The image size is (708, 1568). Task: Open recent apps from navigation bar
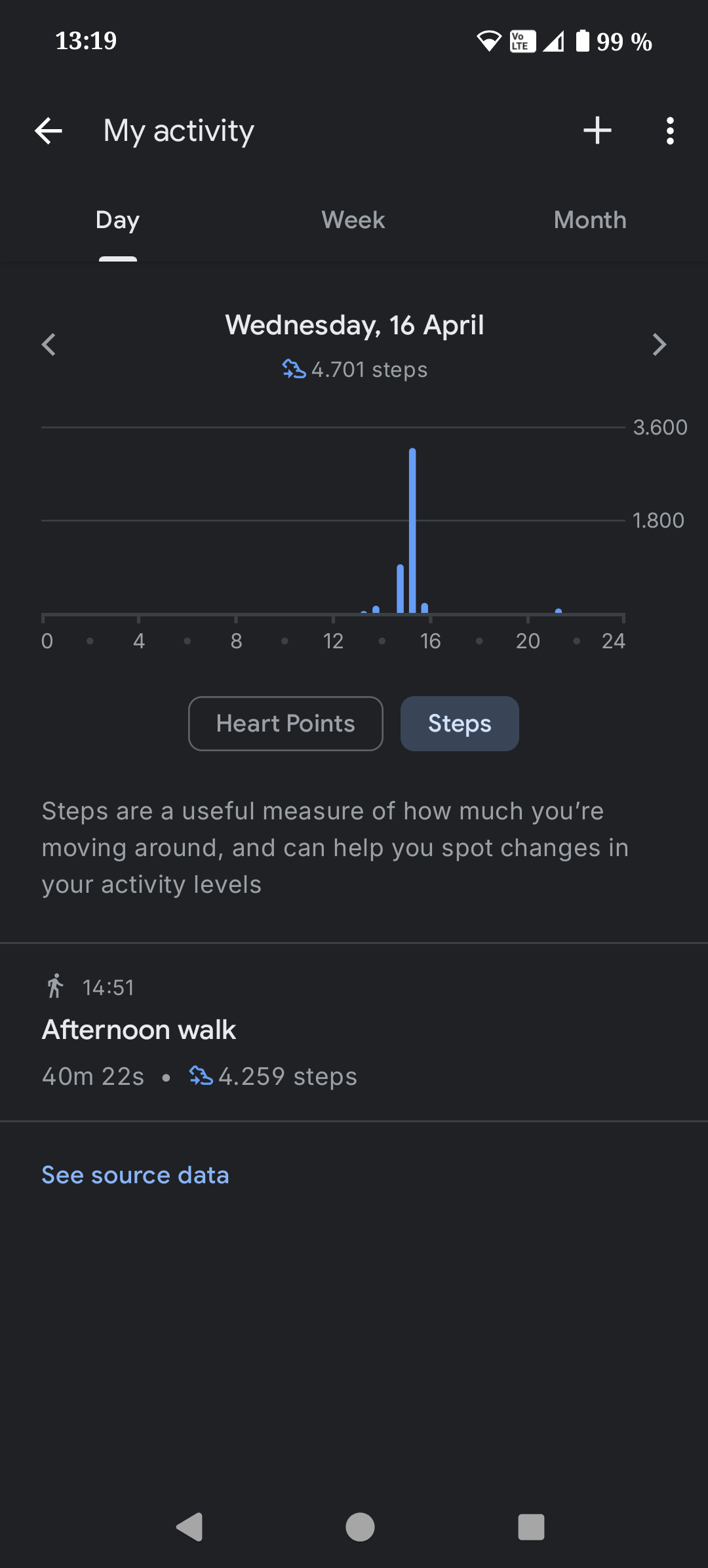pos(531,1527)
